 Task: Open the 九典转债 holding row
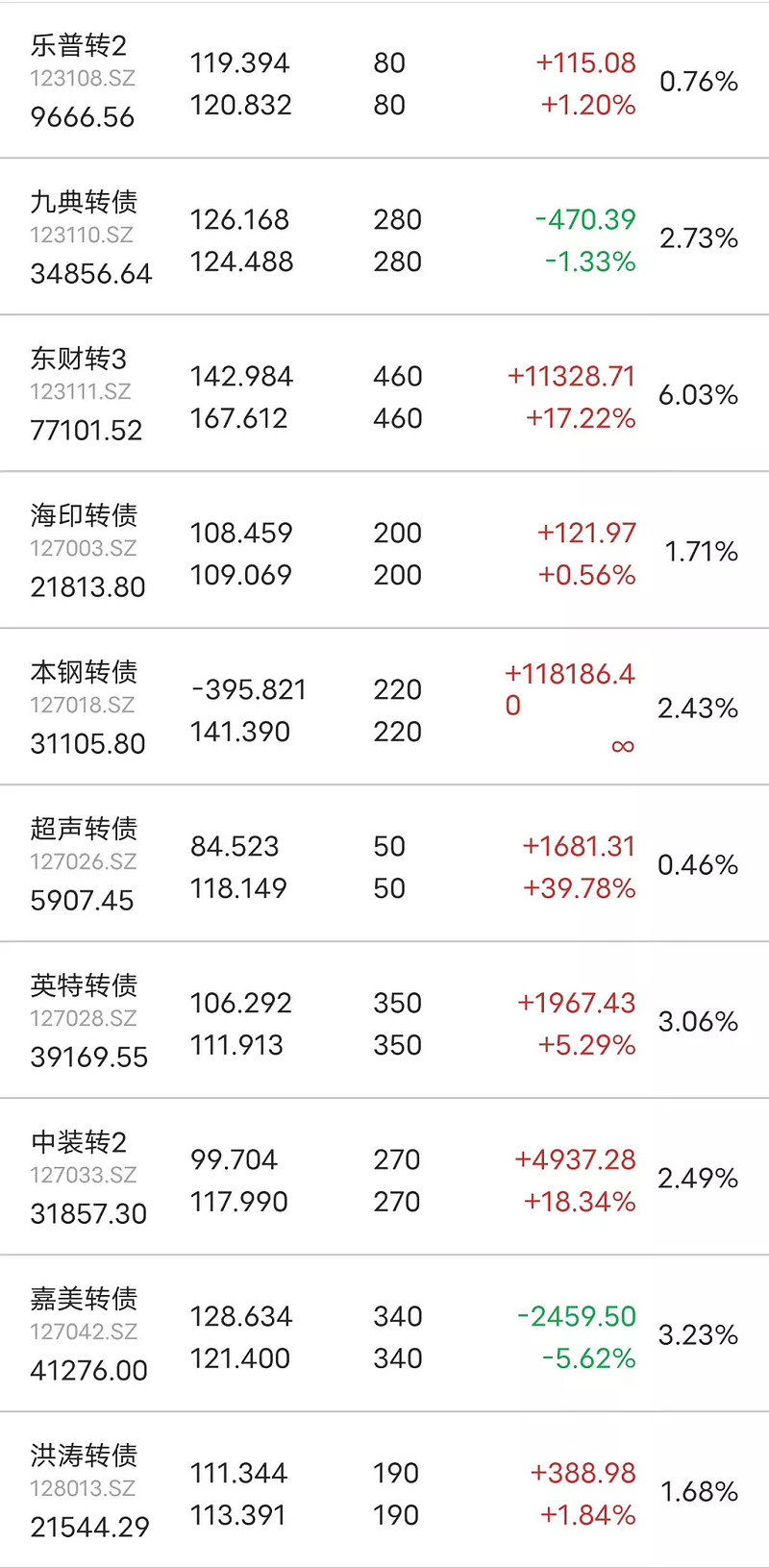click(384, 236)
